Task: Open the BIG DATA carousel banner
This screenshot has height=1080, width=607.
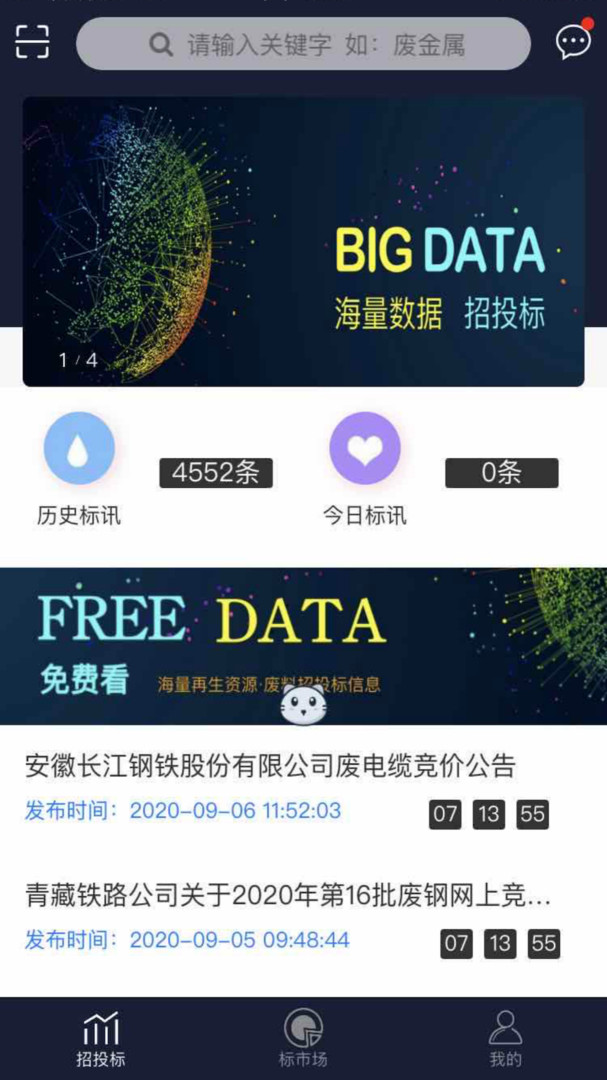Action: tap(303, 241)
